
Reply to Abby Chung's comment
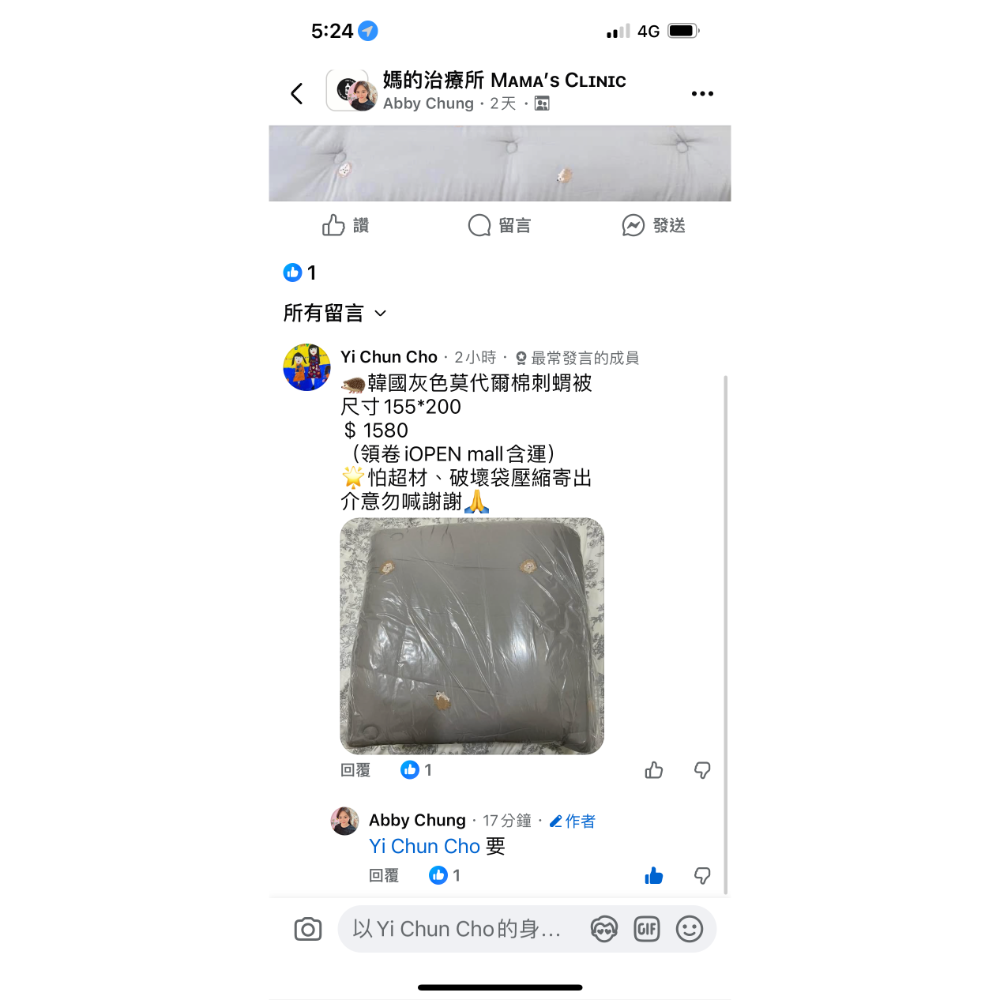[x=383, y=876]
